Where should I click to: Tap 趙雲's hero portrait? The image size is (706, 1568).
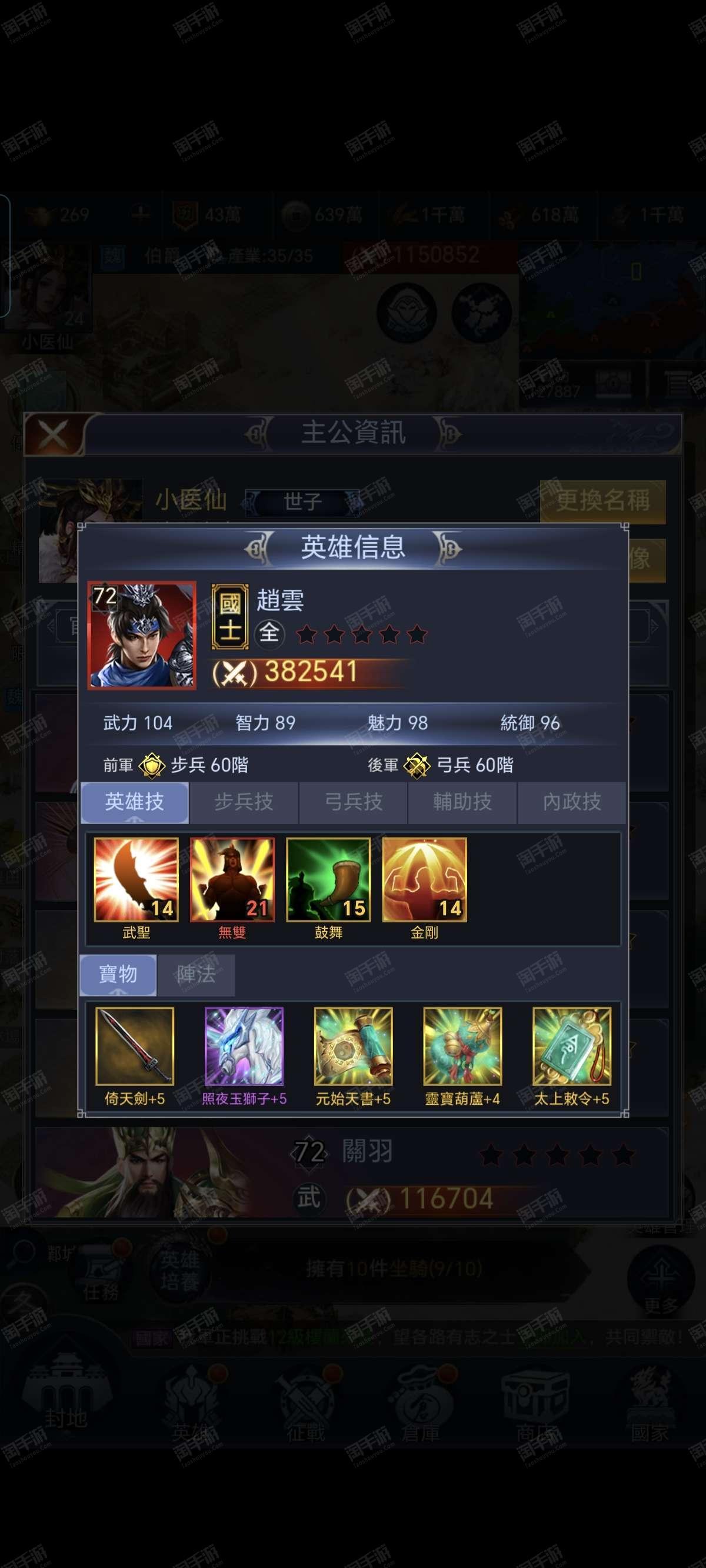(142, 636)
